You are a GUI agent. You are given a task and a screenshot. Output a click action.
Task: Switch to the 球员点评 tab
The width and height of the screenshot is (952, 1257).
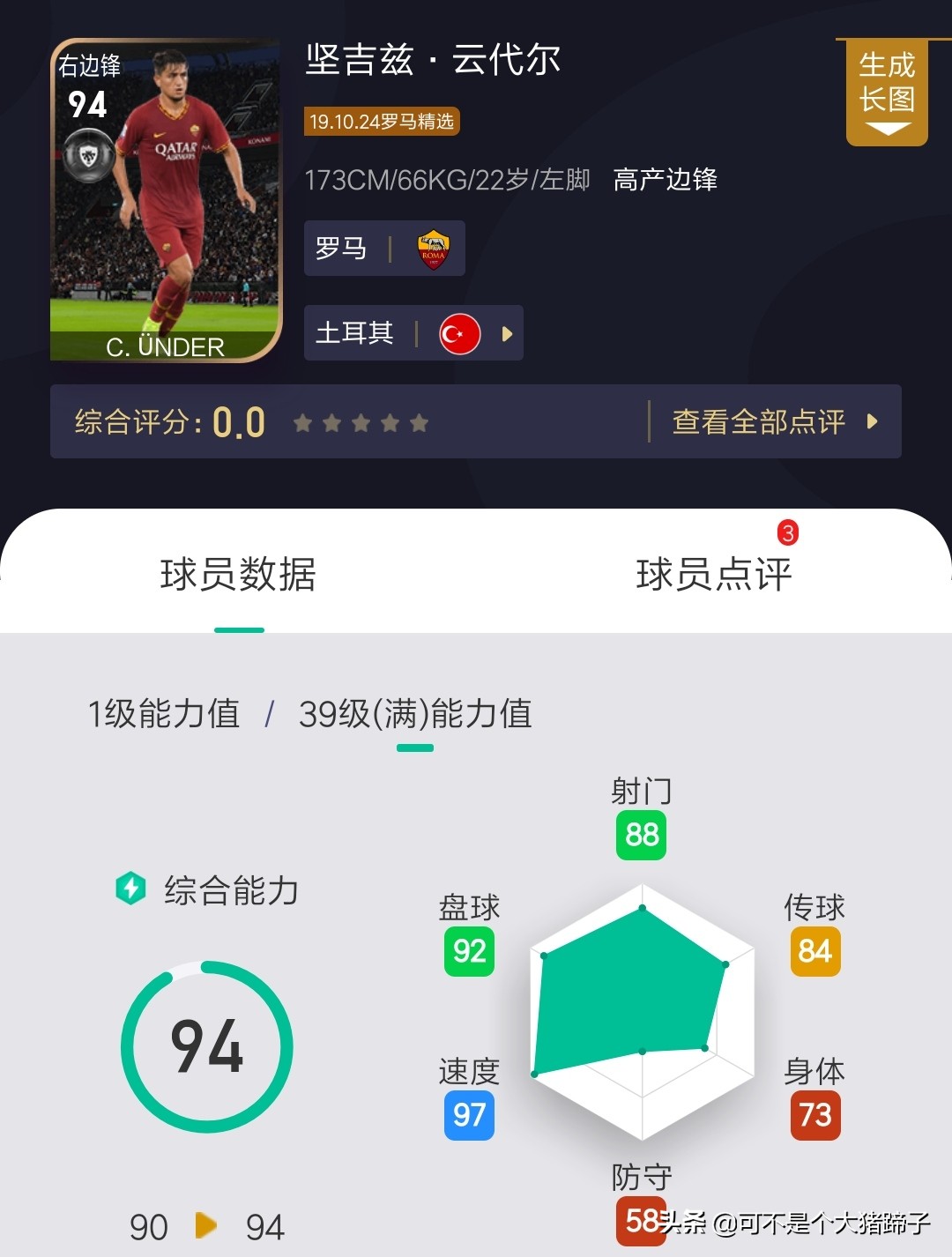(713, 575)
